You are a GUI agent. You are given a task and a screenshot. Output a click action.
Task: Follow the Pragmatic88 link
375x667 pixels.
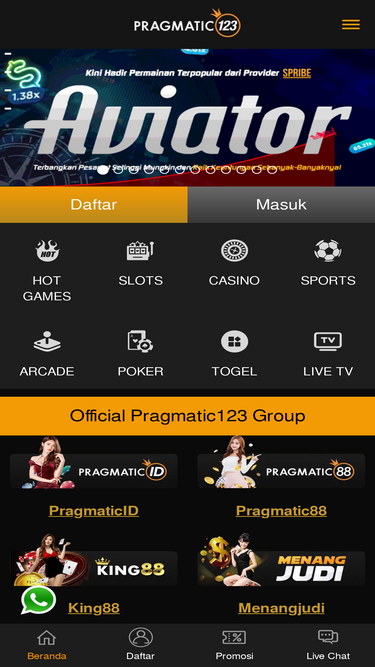(281, 510)
